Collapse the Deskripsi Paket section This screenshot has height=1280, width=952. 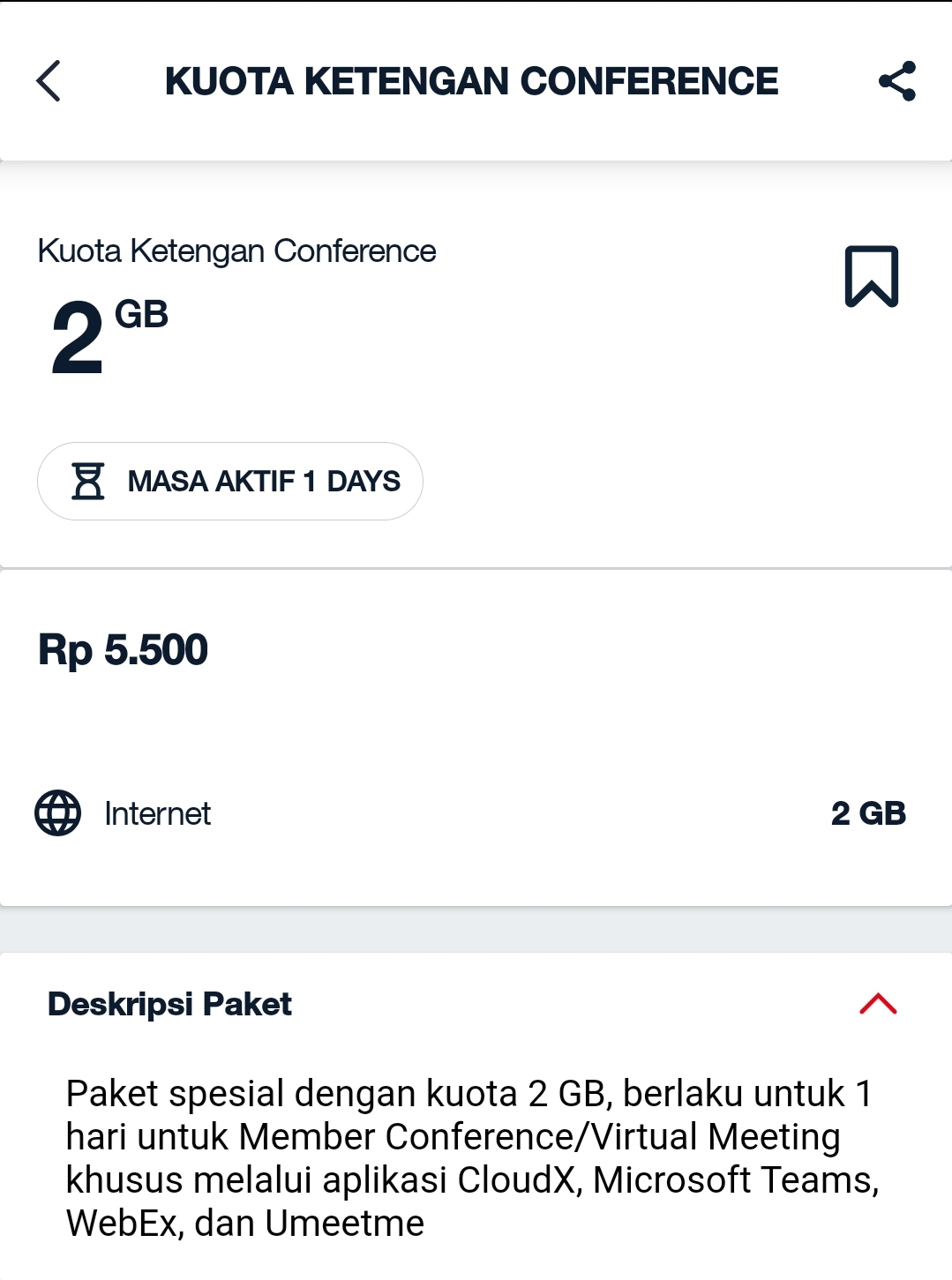[876, 1003]
